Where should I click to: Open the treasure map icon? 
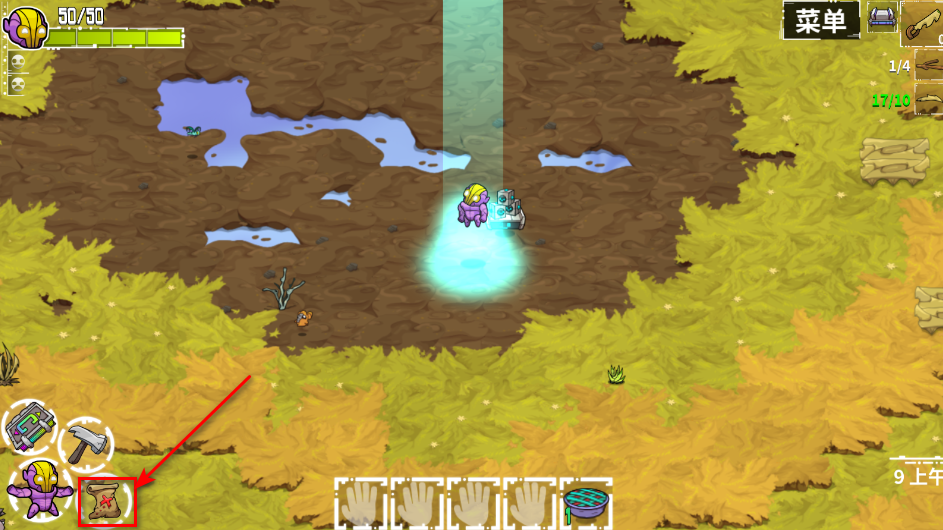107,502
